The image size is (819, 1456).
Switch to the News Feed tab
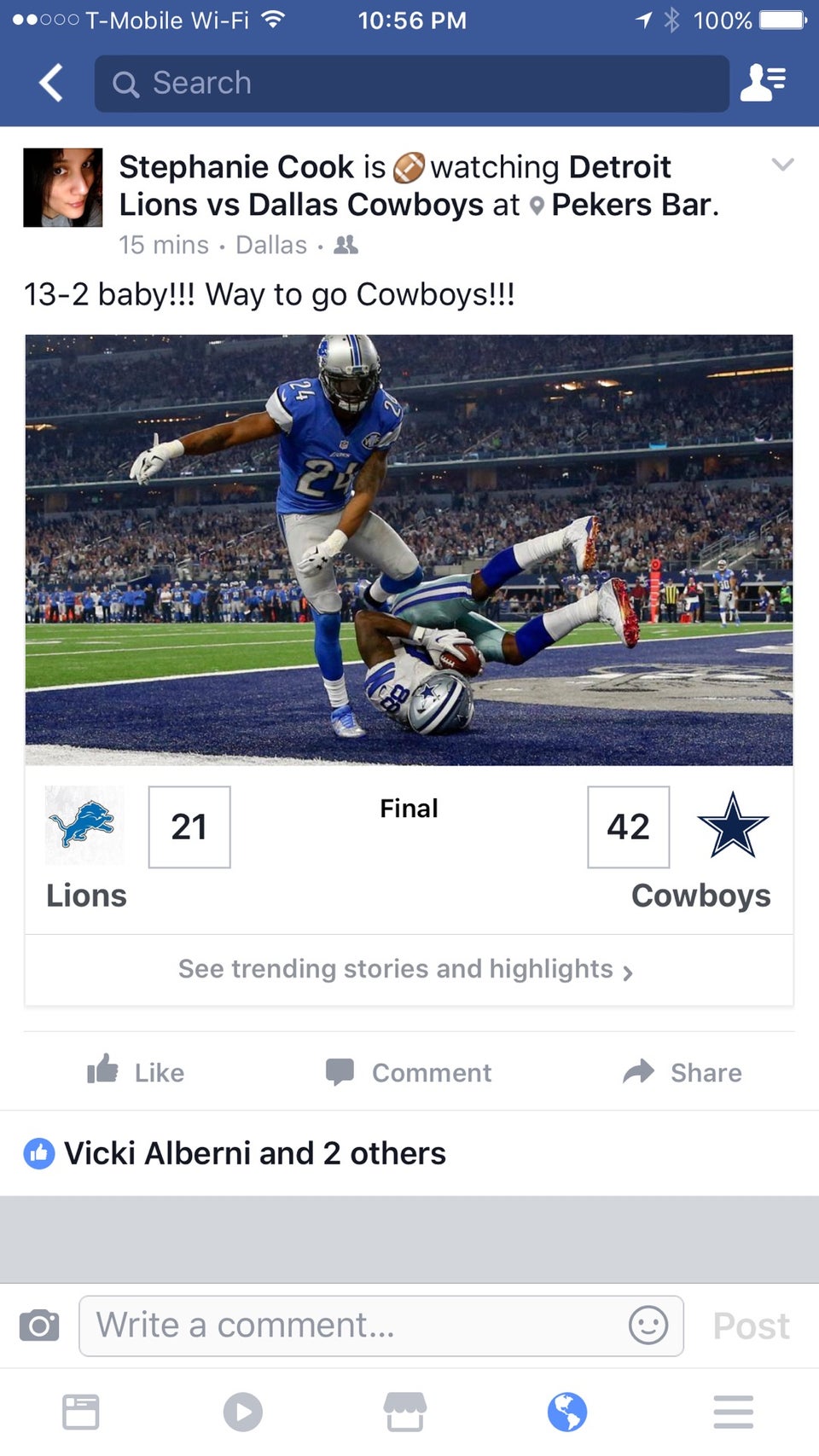(x=81, y=1412)
